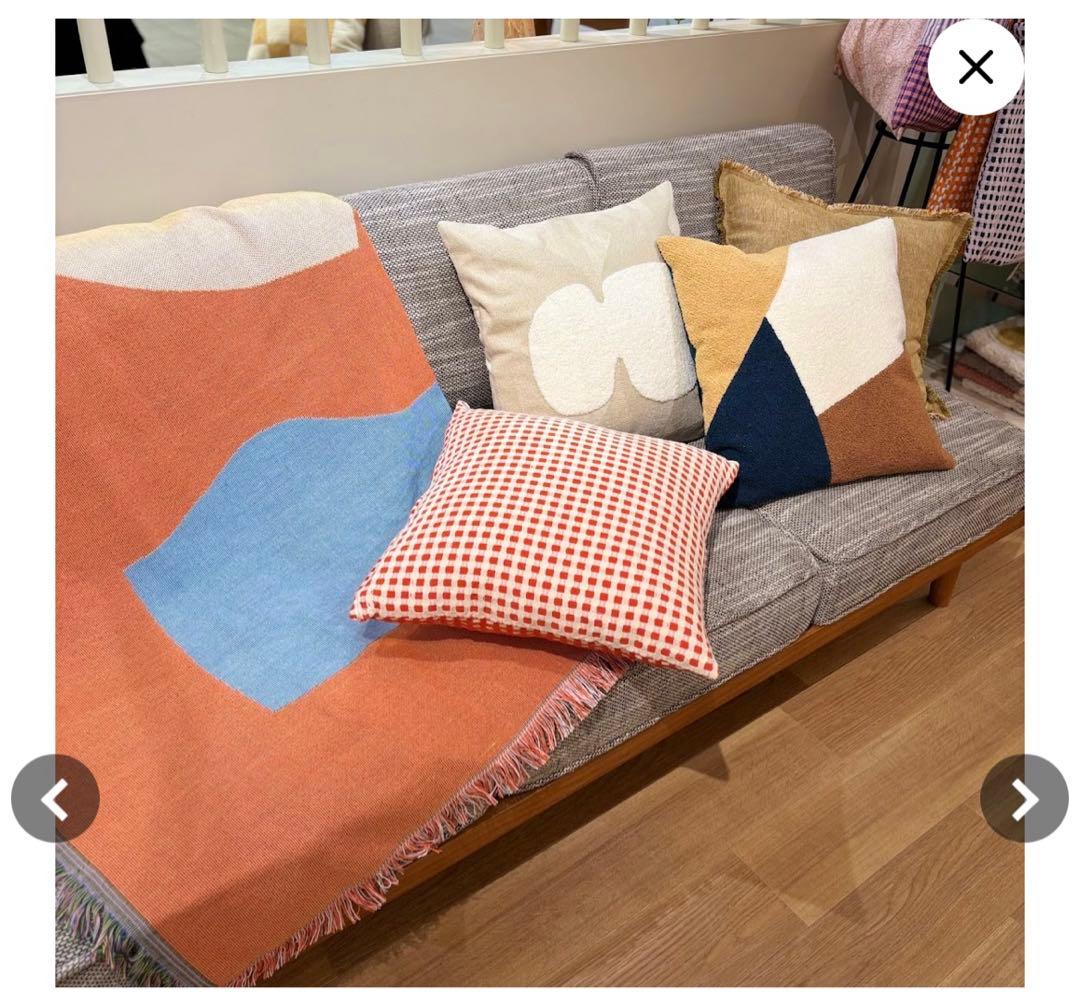
Task: Close the image viewer
Action: 975,67
